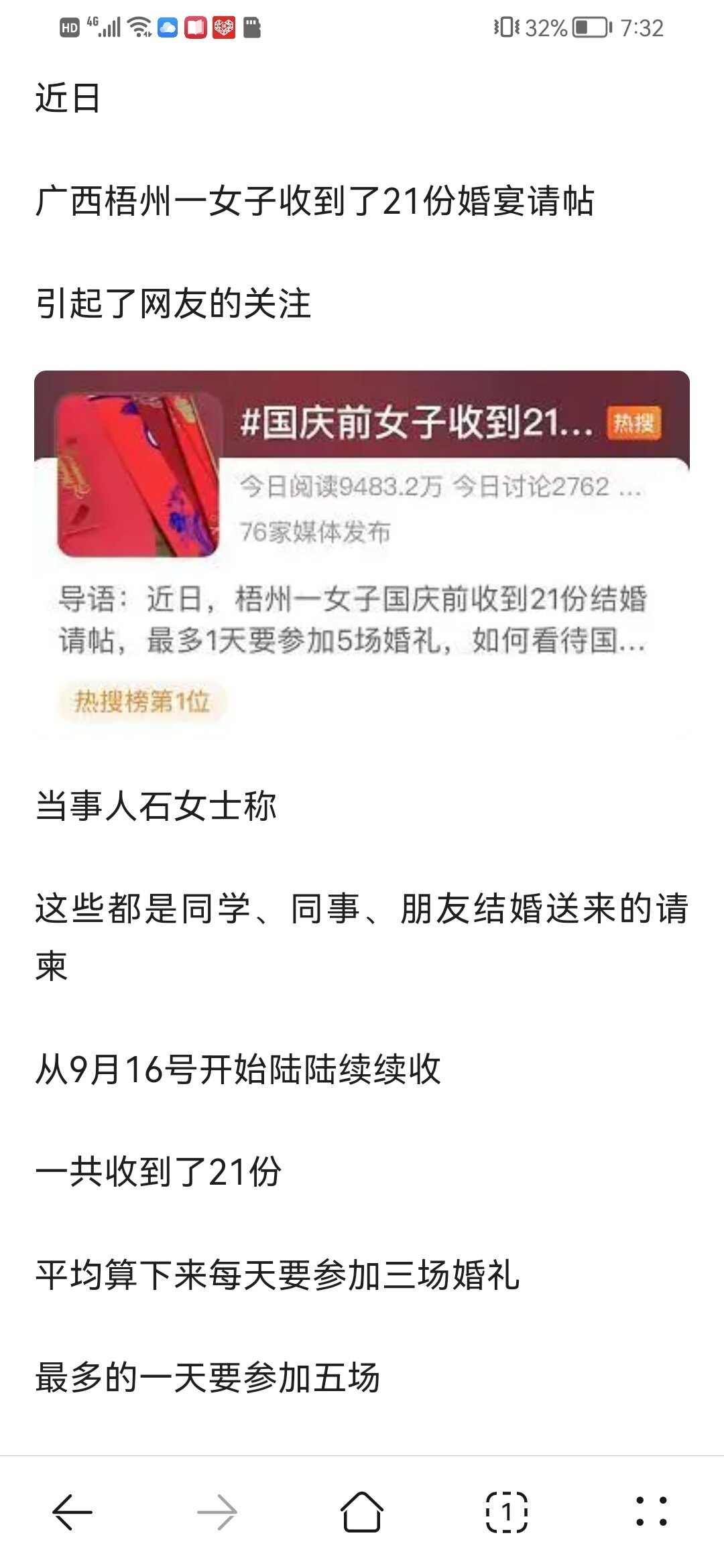Tap the browser forward arrow
The height and width of the screenshot is (1568, 724).
click(217, 1512)
